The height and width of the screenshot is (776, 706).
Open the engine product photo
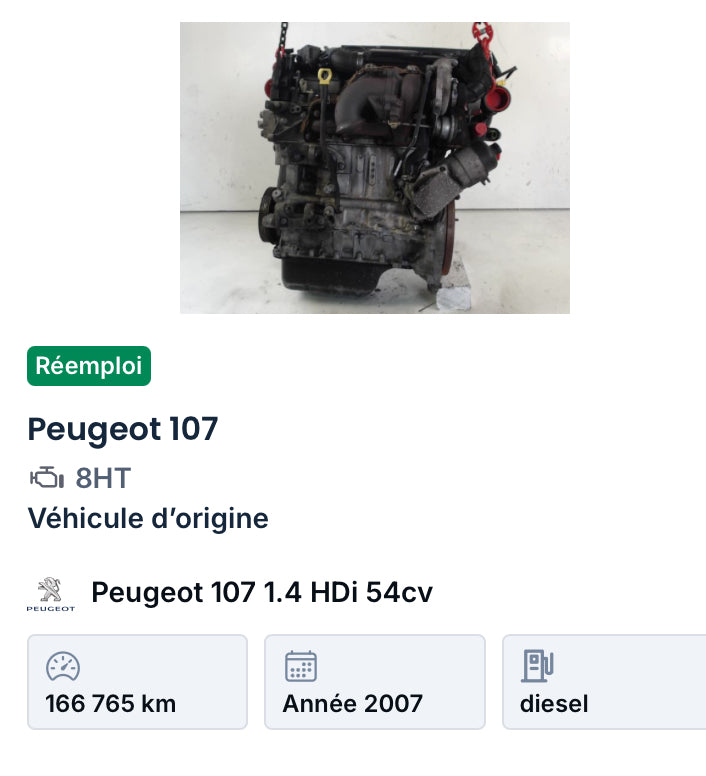coord(374,168)
